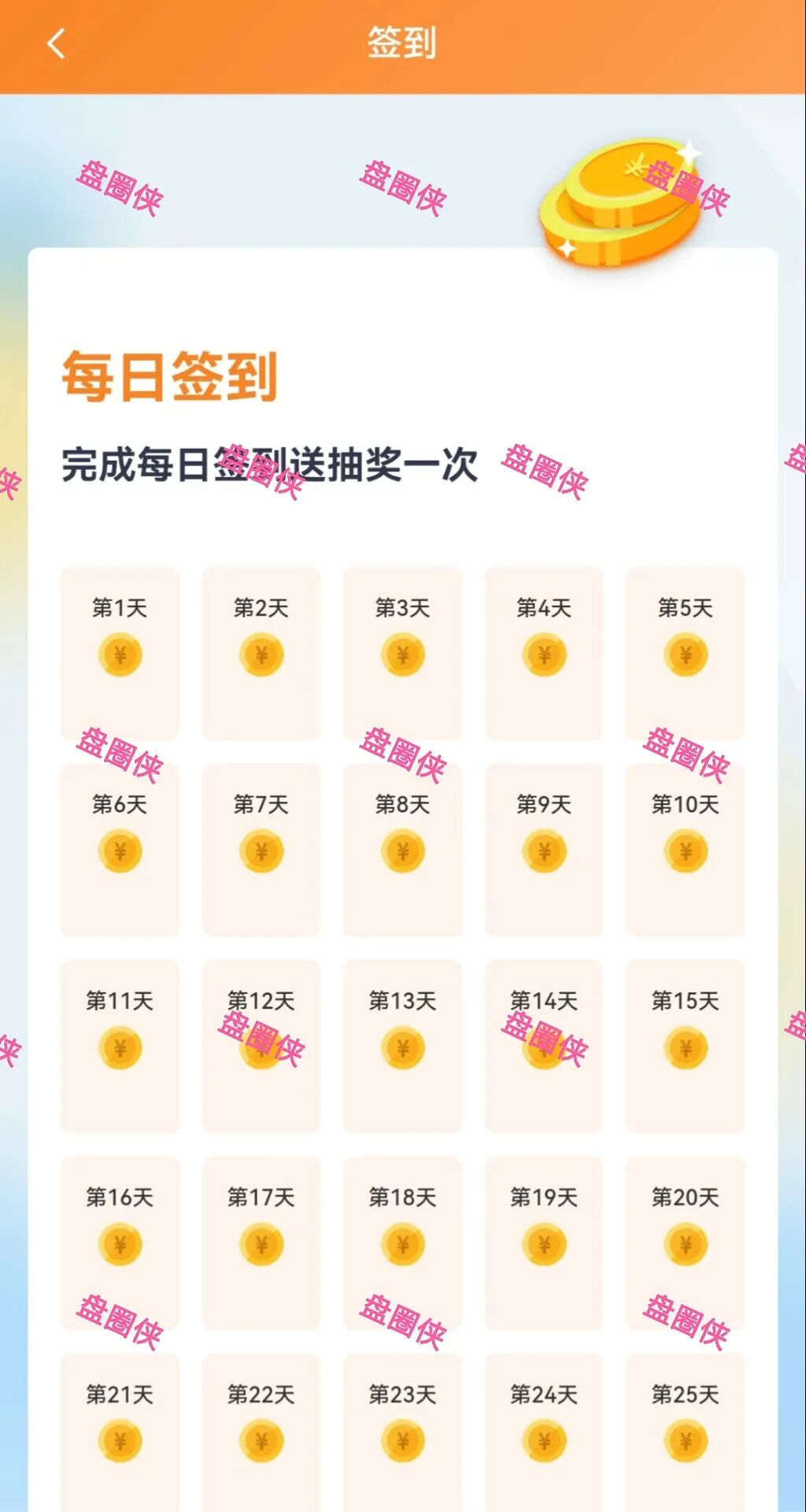Select the 第13天 sign-in card
Screen dimensions: 806x1512
click(402, 1046)
